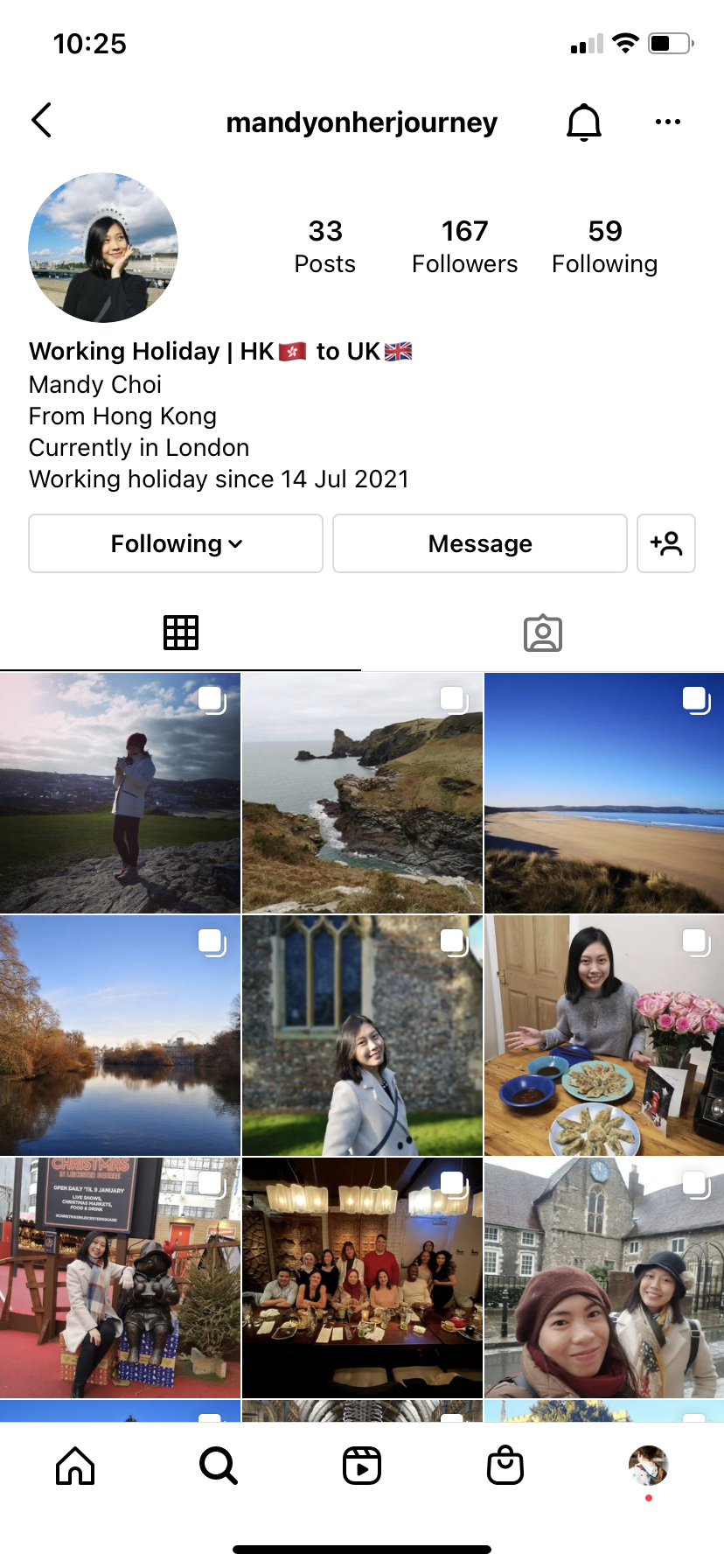Open the Shop tab
This screenshot has height=1568, width=724.
(x=505, y=1466)
